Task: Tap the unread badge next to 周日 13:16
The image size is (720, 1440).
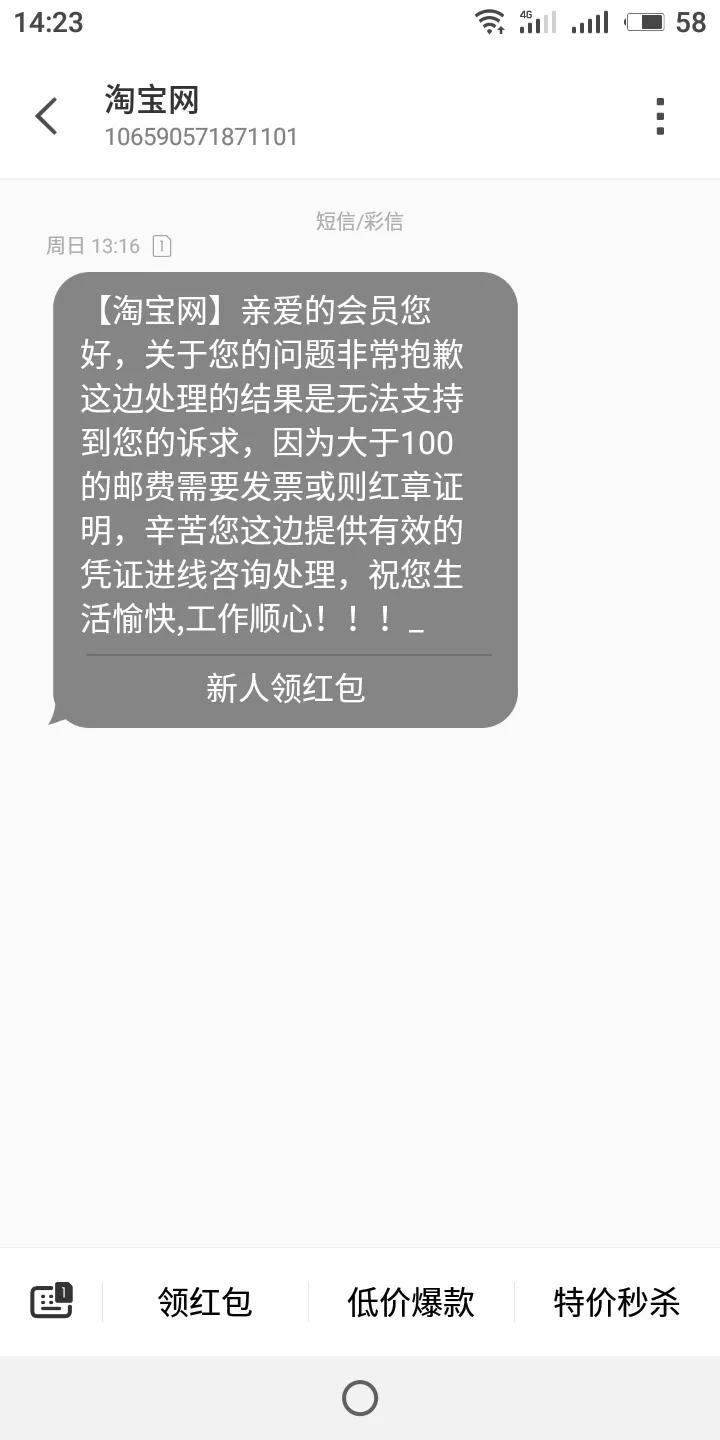Action: pos(162,245)
